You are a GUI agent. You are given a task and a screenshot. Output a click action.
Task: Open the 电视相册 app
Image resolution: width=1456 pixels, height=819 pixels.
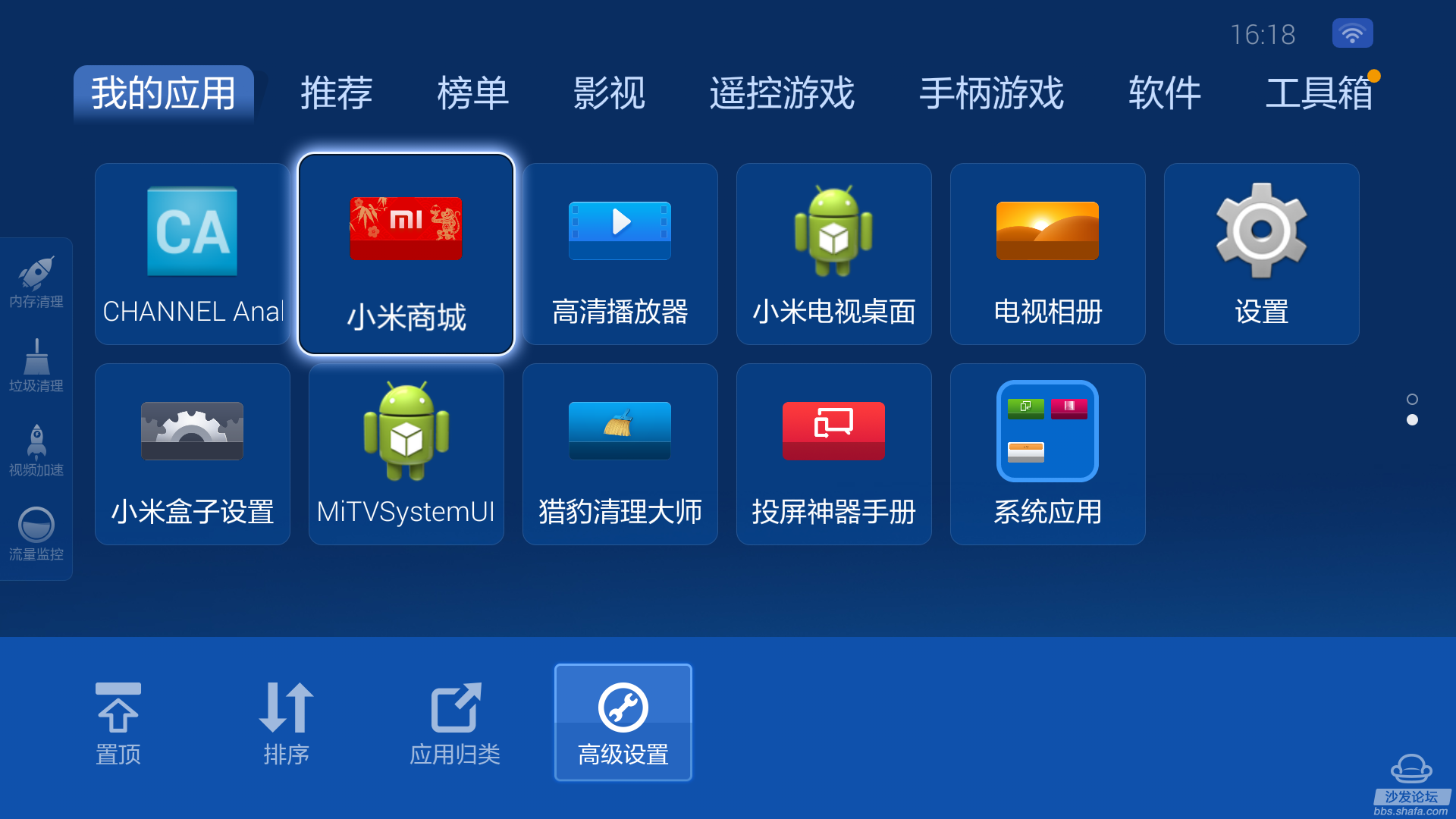(x=1047, y=254)
